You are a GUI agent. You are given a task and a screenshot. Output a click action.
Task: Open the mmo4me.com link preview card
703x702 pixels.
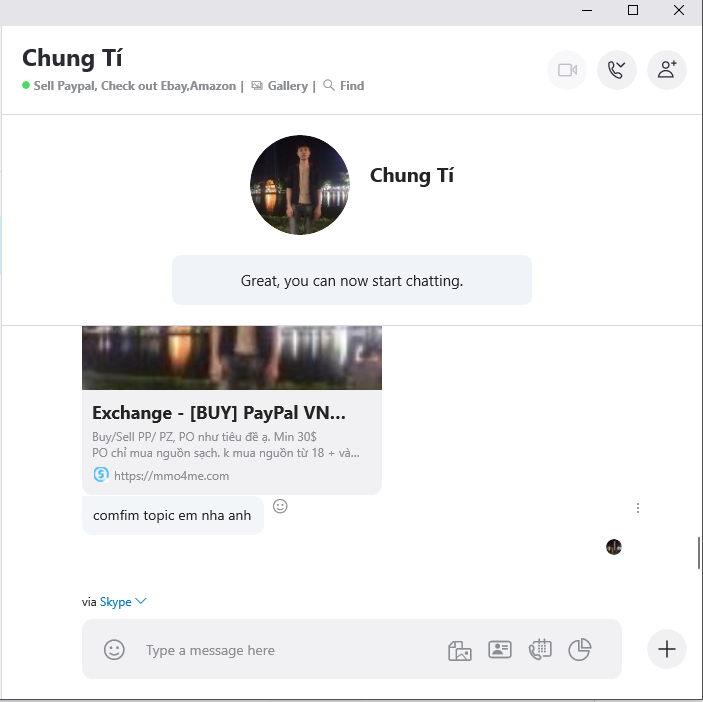pyautogui.click(x=231, y=440)
